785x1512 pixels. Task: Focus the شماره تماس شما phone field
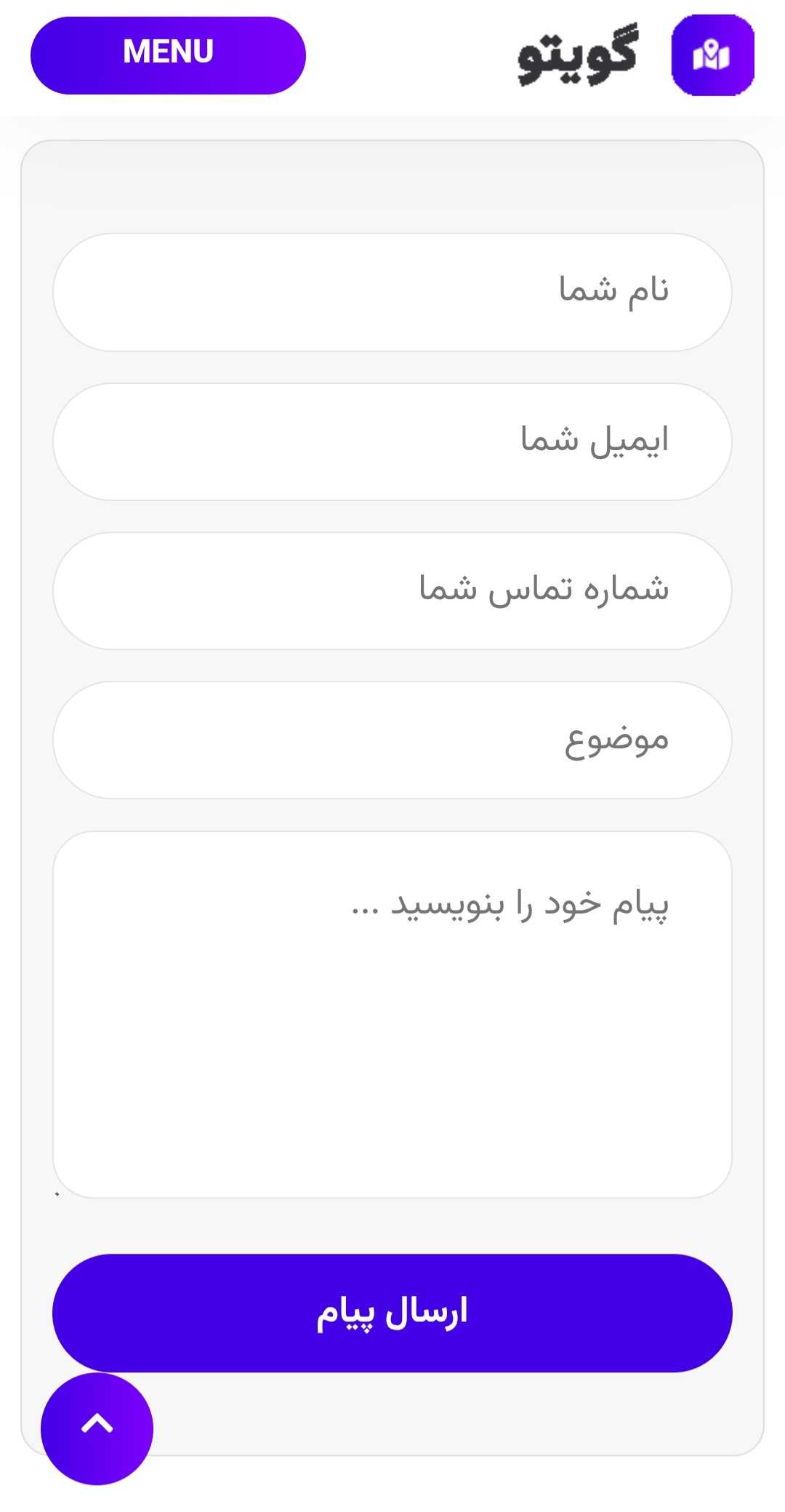coord(392,591)
